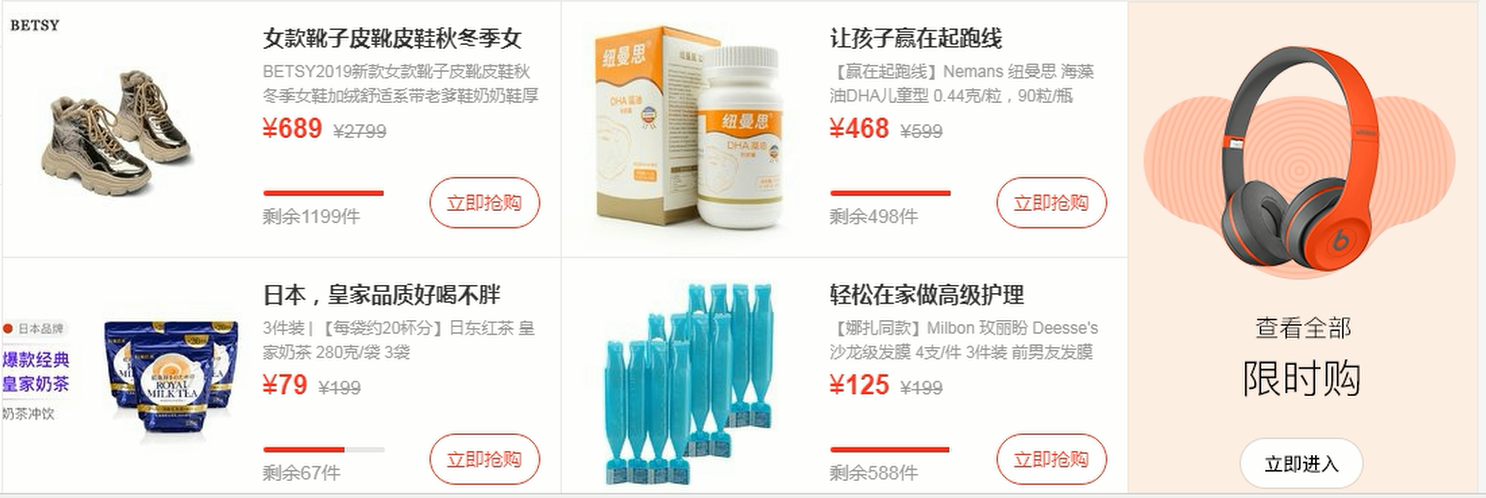
Task: Open product titled 轻松在家做高级护理
Action: click(927, 295)
